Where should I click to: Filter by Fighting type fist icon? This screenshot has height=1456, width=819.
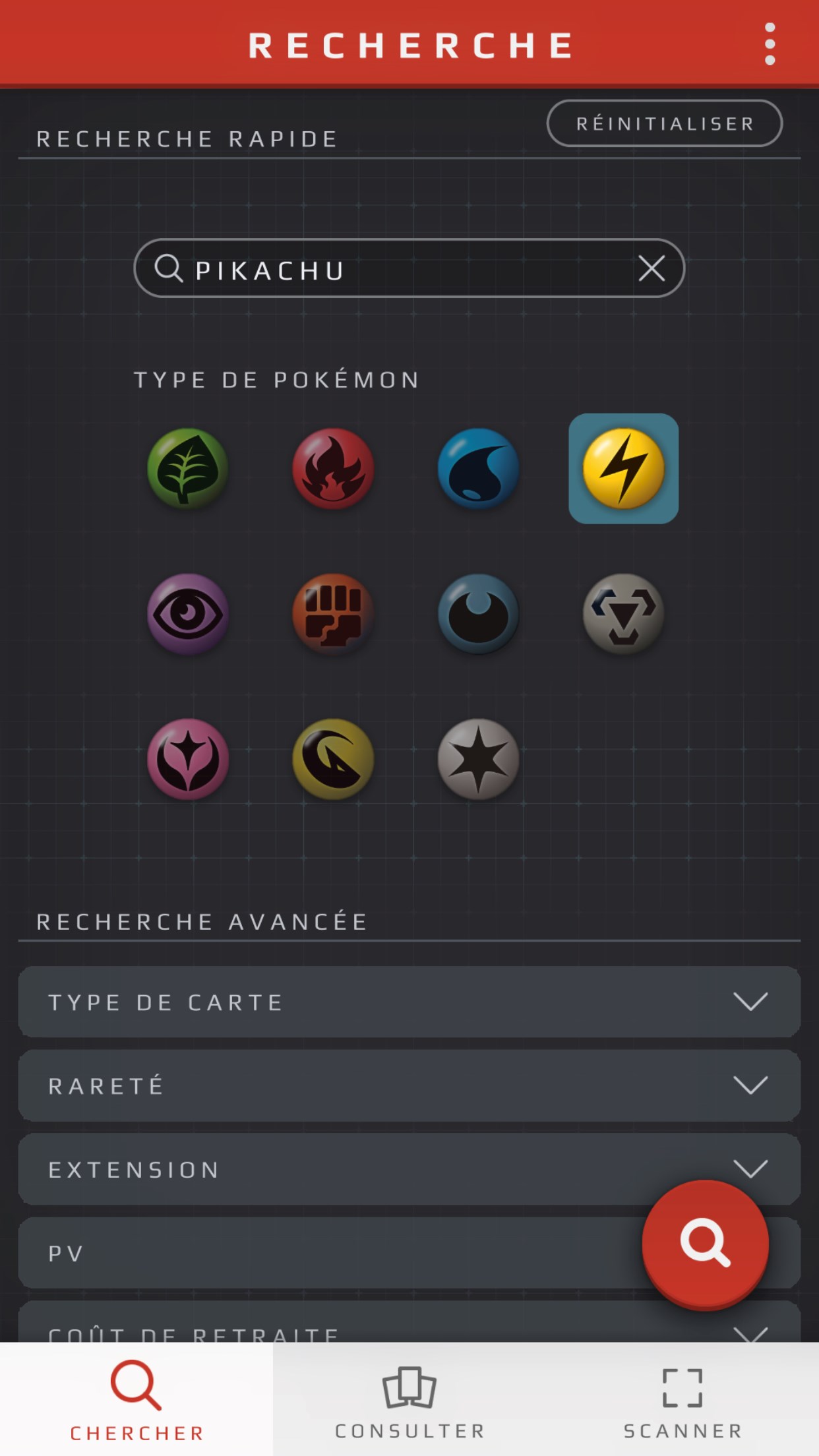[333, 614]
